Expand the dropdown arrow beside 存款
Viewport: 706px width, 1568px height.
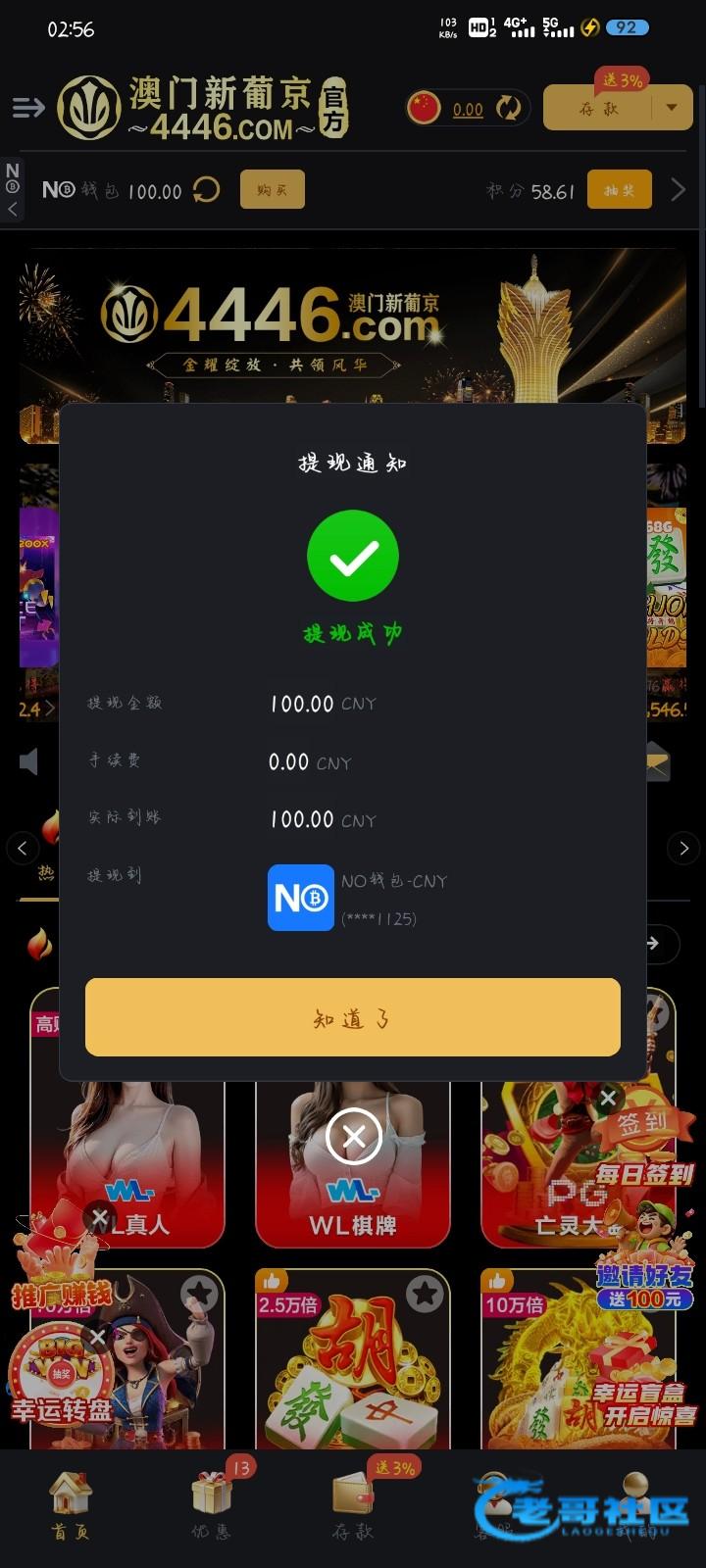point(672,108)
